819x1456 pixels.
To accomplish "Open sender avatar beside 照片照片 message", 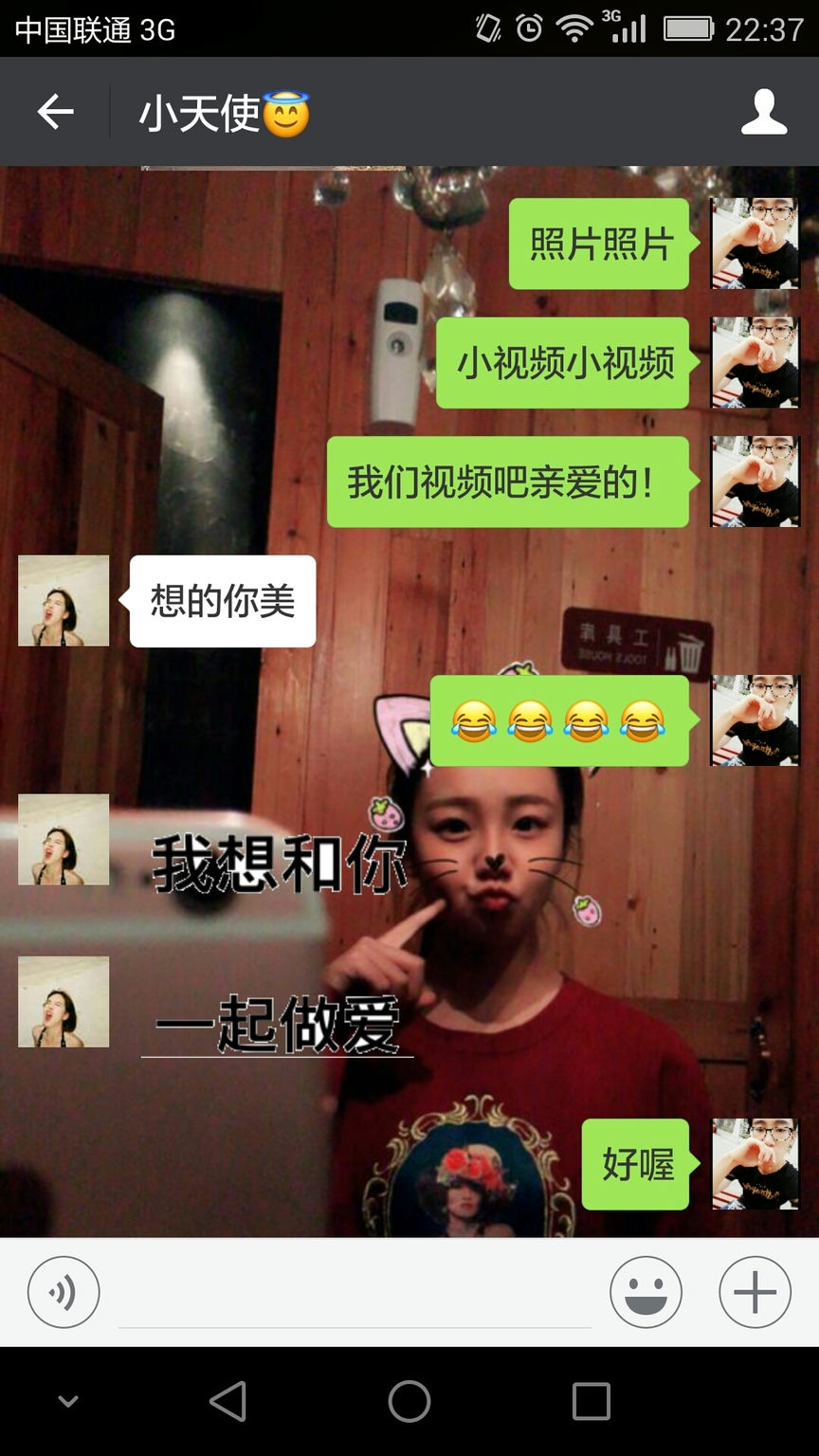I will tap(755, 244).
